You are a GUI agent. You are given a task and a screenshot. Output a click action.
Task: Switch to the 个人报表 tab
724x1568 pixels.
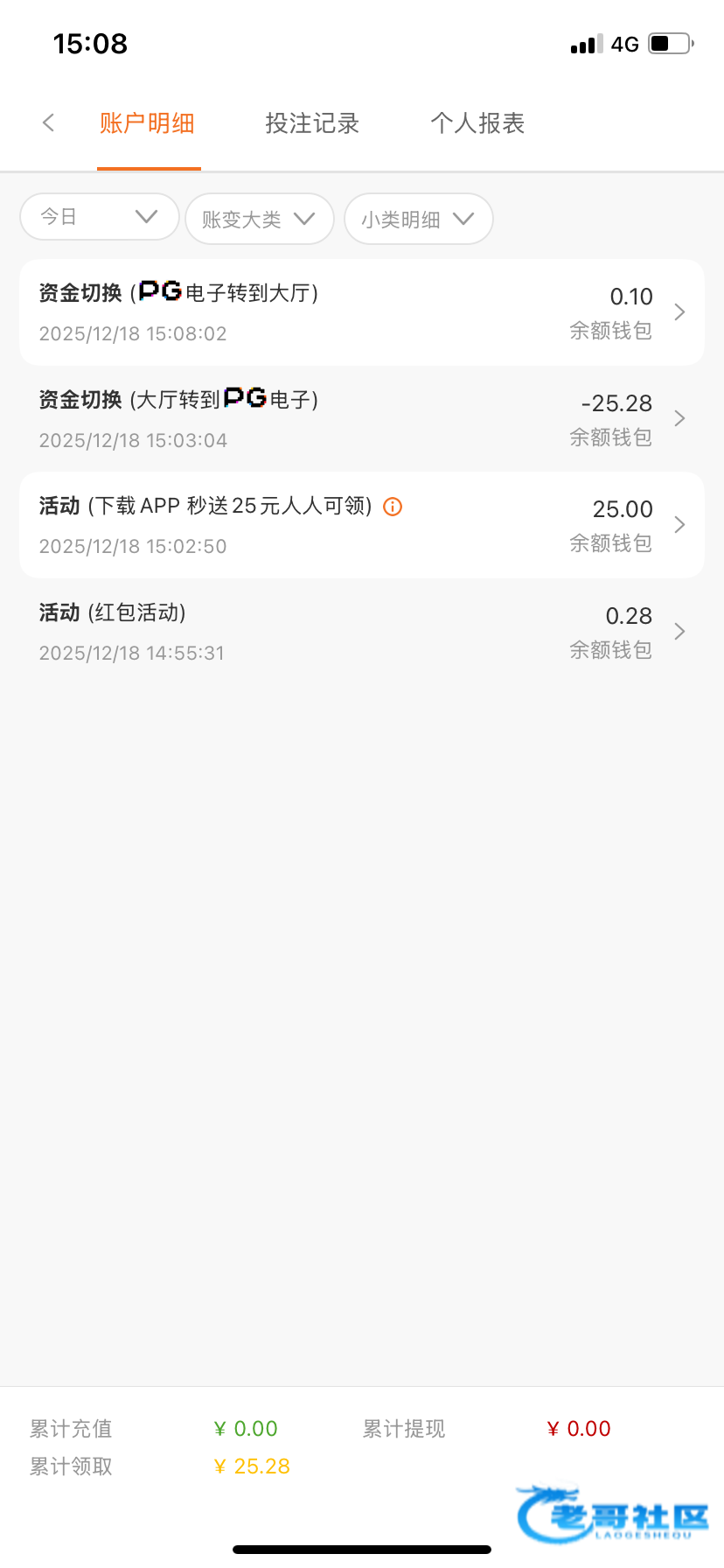point(477,123)
